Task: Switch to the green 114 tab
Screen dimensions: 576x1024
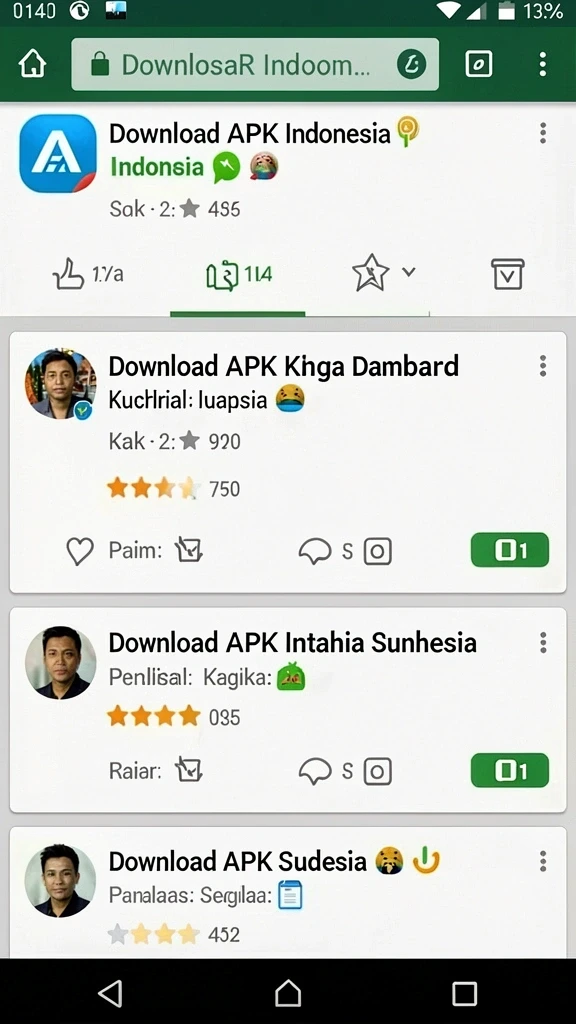Action: coord(239,275)
